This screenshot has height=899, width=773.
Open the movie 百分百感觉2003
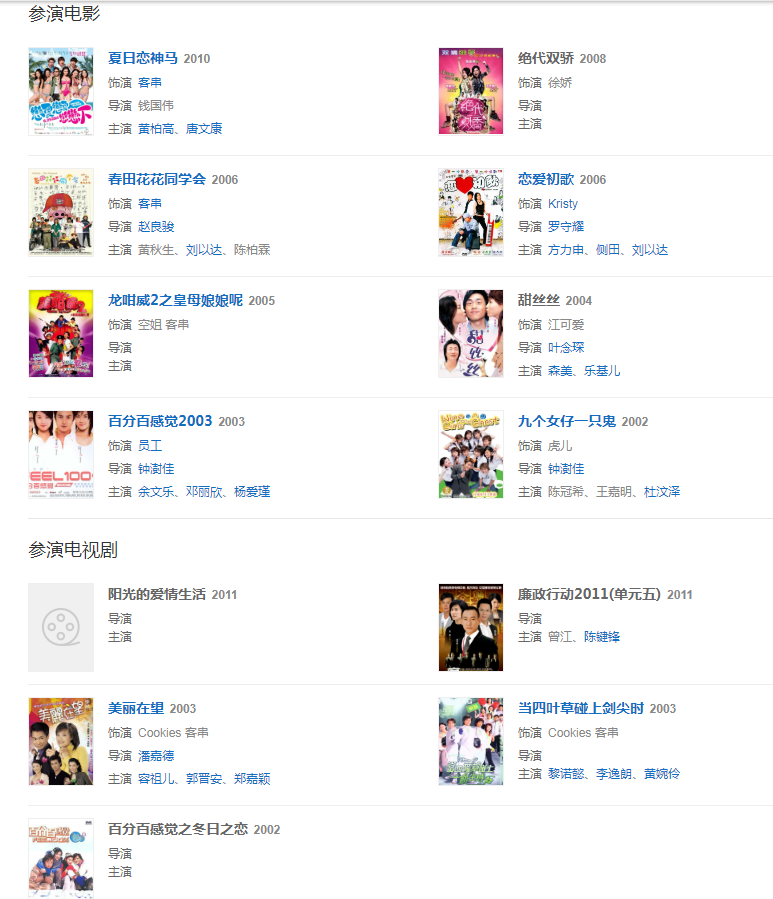160,421
